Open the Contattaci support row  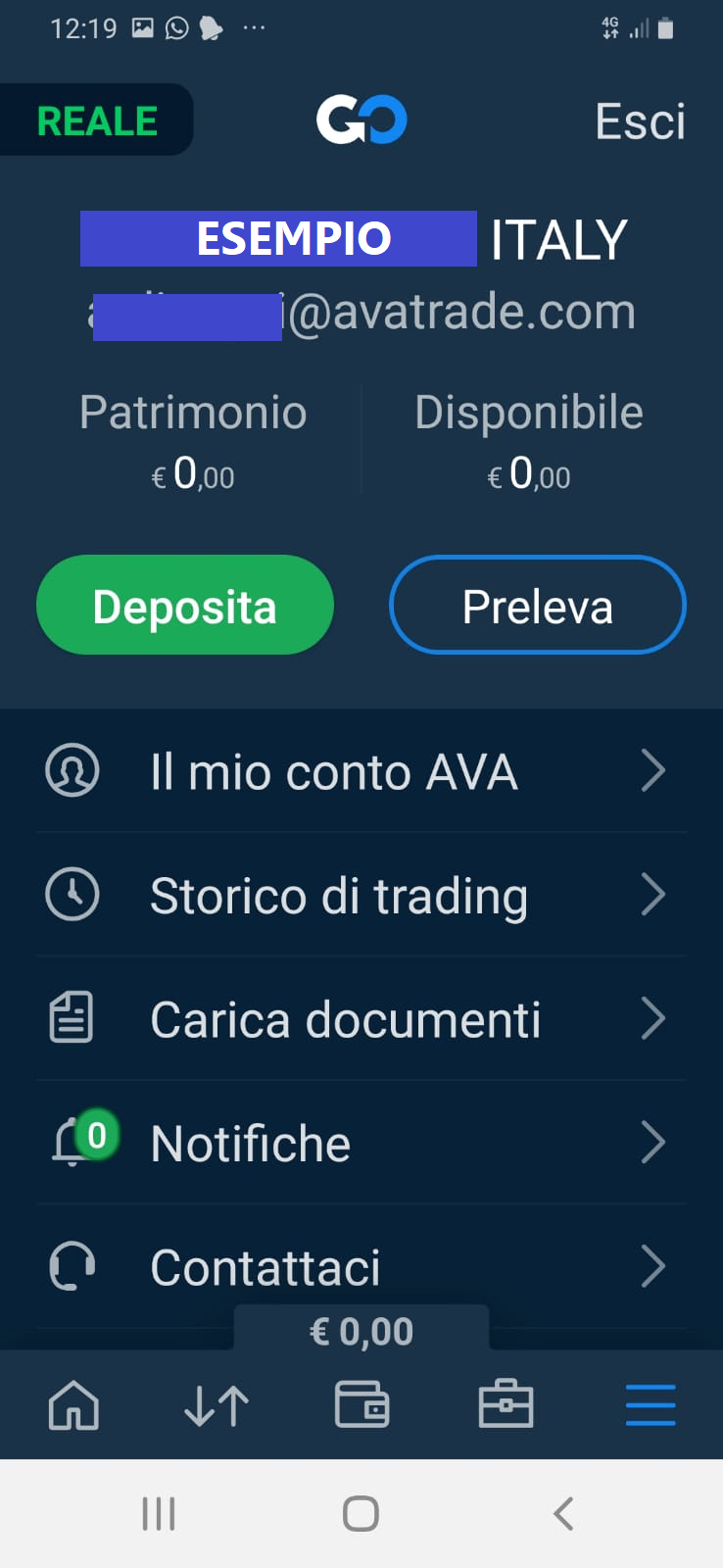(361, 1266)
